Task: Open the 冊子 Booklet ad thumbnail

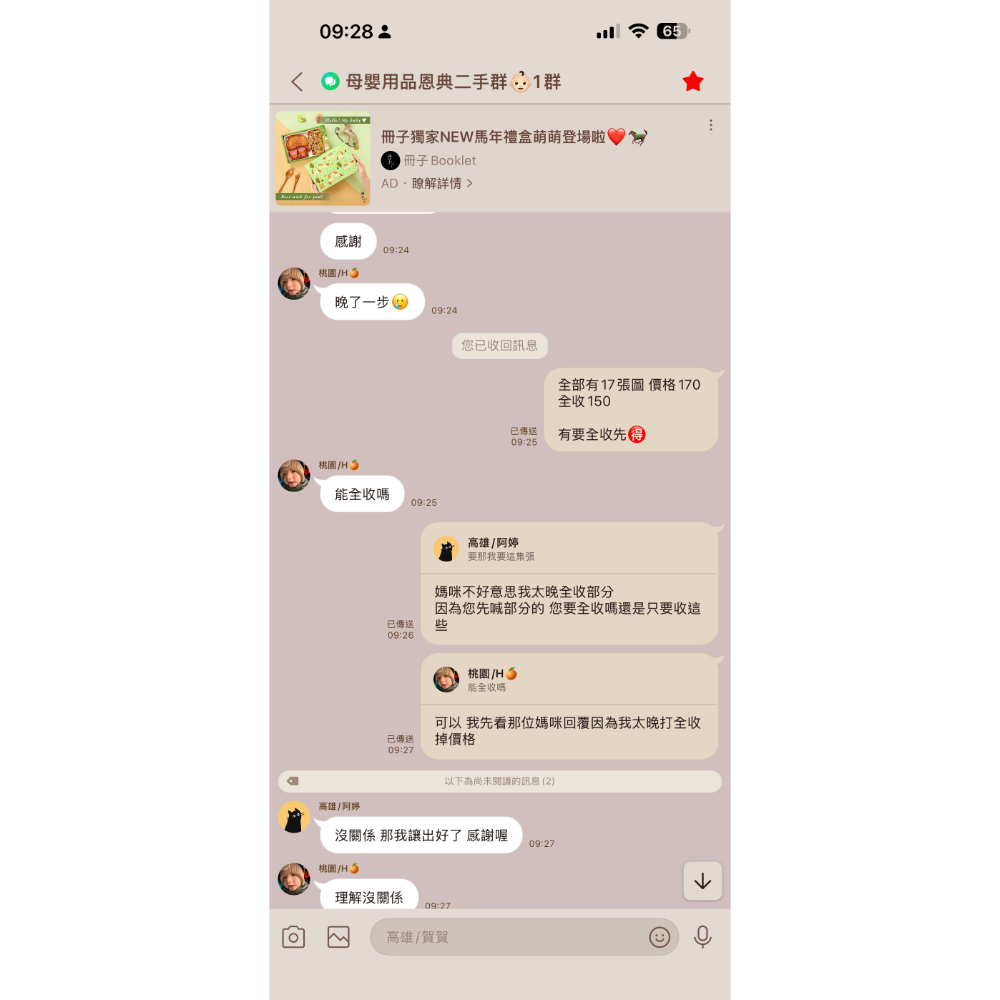Action: pyautogui.click(x=323, y=158)
